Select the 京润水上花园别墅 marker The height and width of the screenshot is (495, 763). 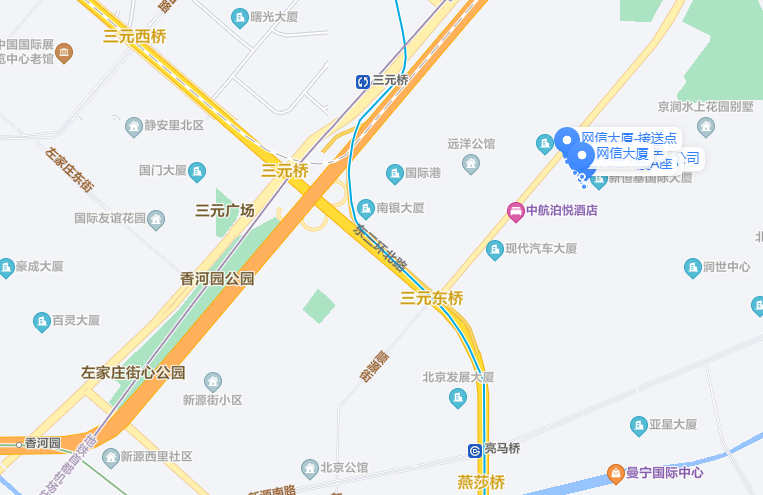[x=706, y=126]
